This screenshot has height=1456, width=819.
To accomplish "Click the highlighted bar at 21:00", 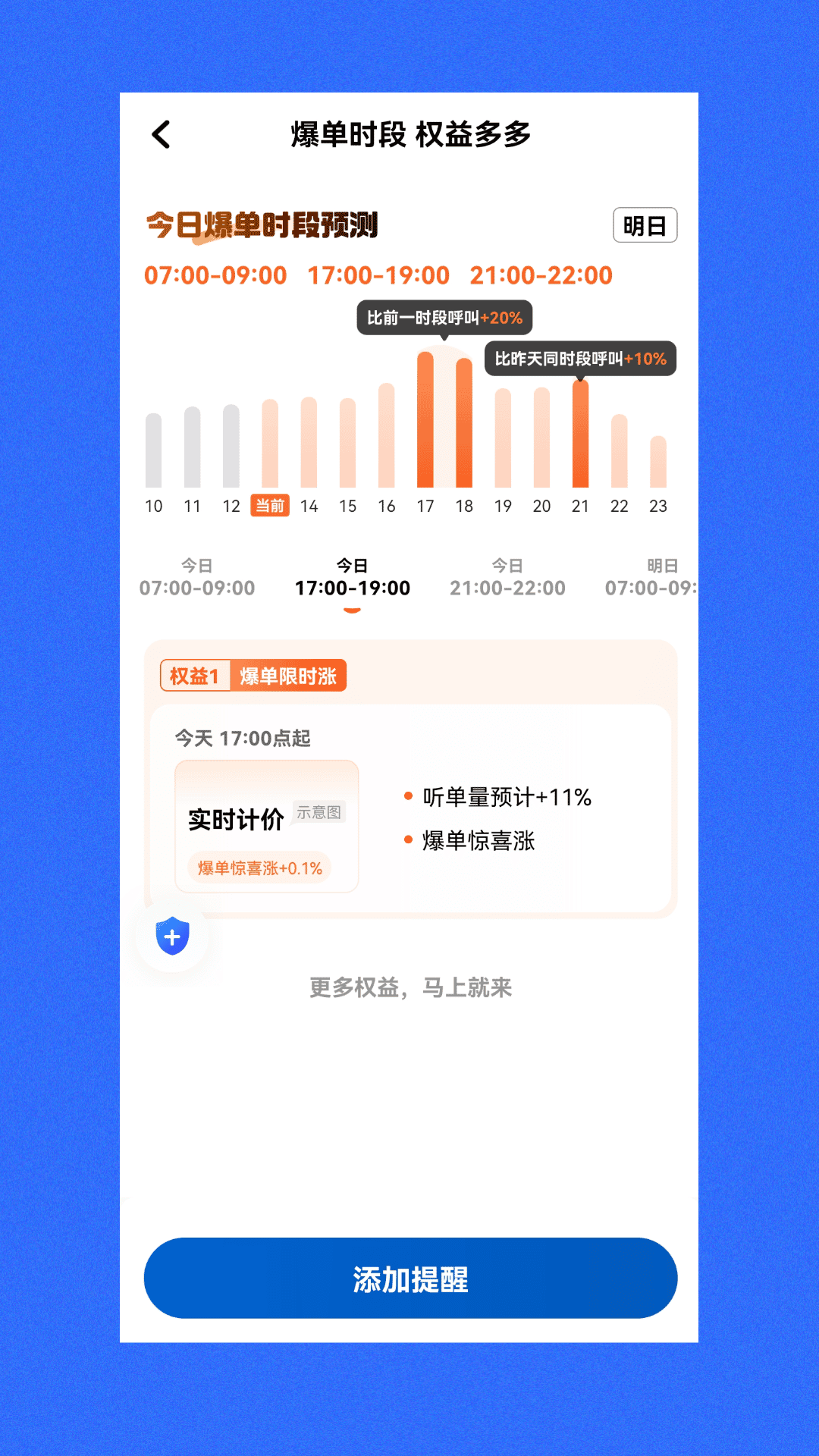I will (x=581, y=436).
